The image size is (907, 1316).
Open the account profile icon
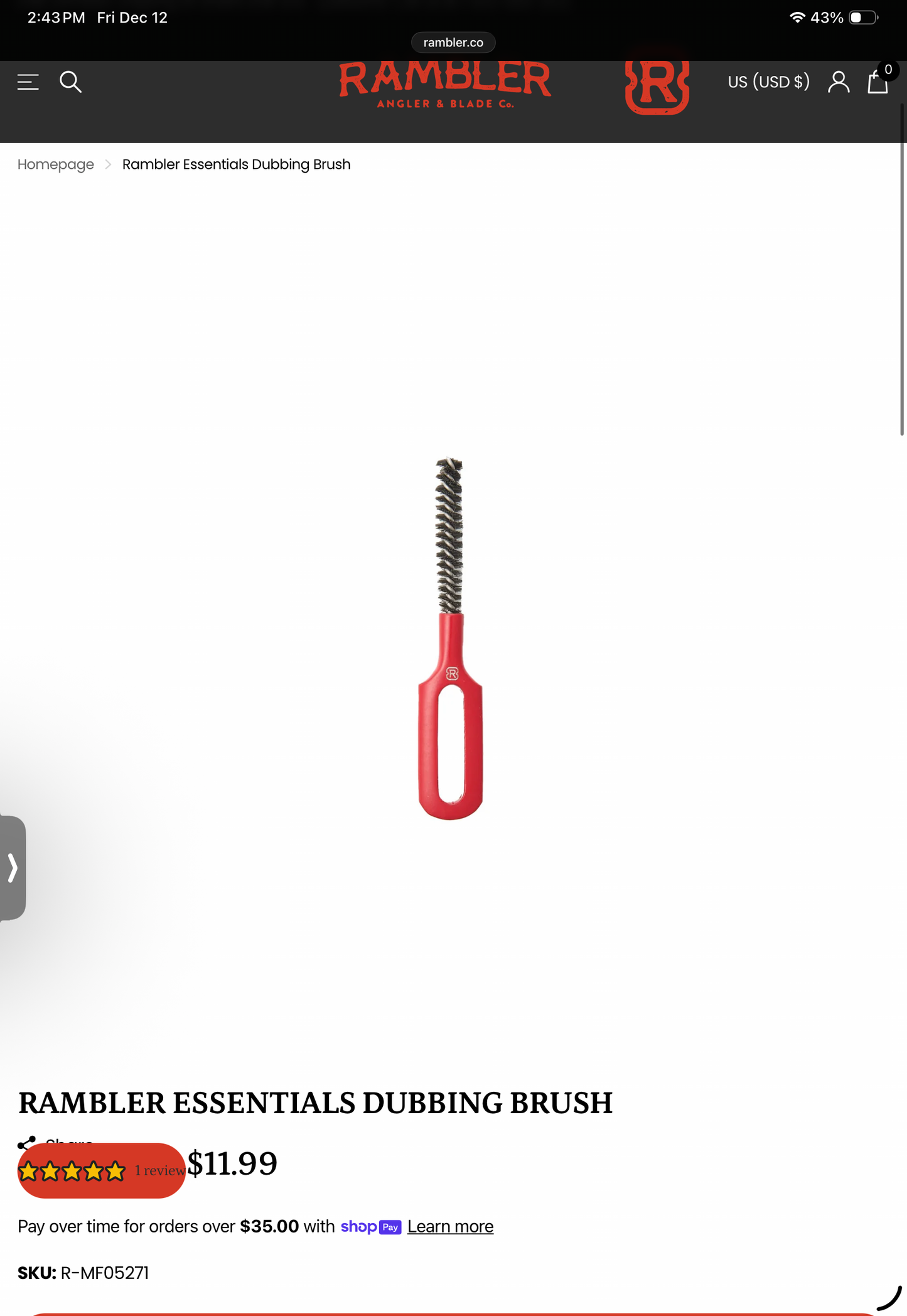838,82
